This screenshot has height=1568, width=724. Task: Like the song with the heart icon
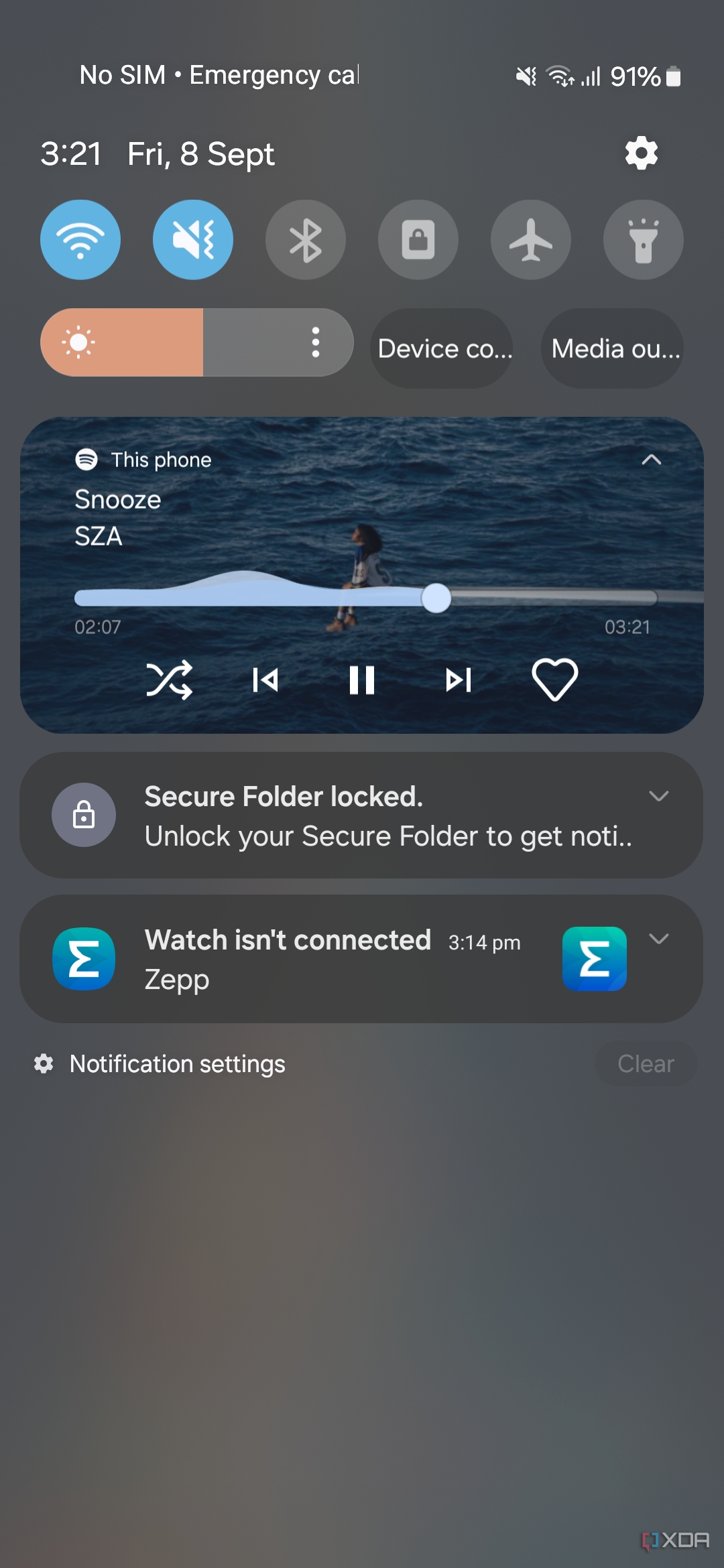coord(554,679)
